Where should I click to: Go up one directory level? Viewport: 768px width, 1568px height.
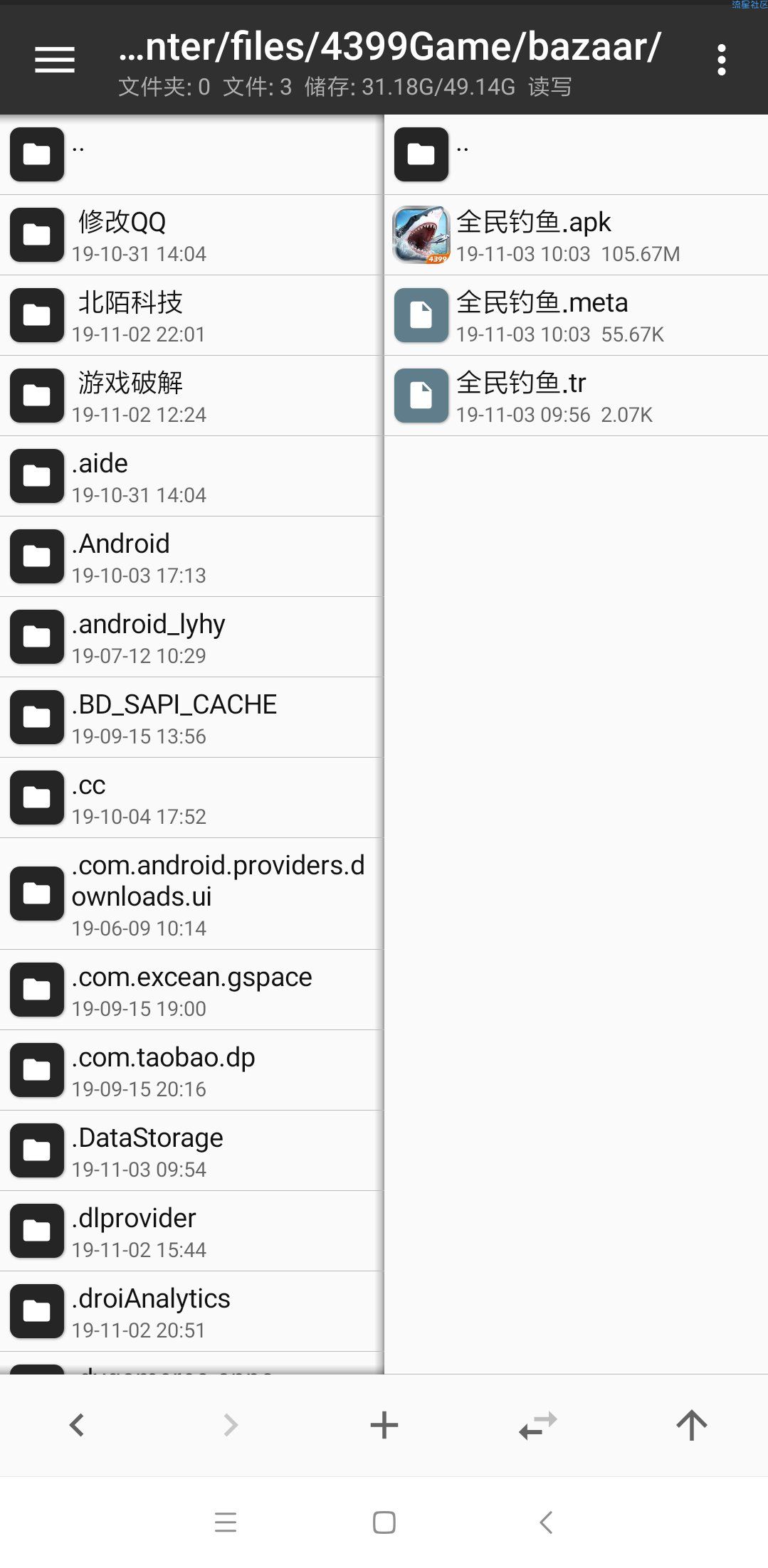tap(691, 1425)
